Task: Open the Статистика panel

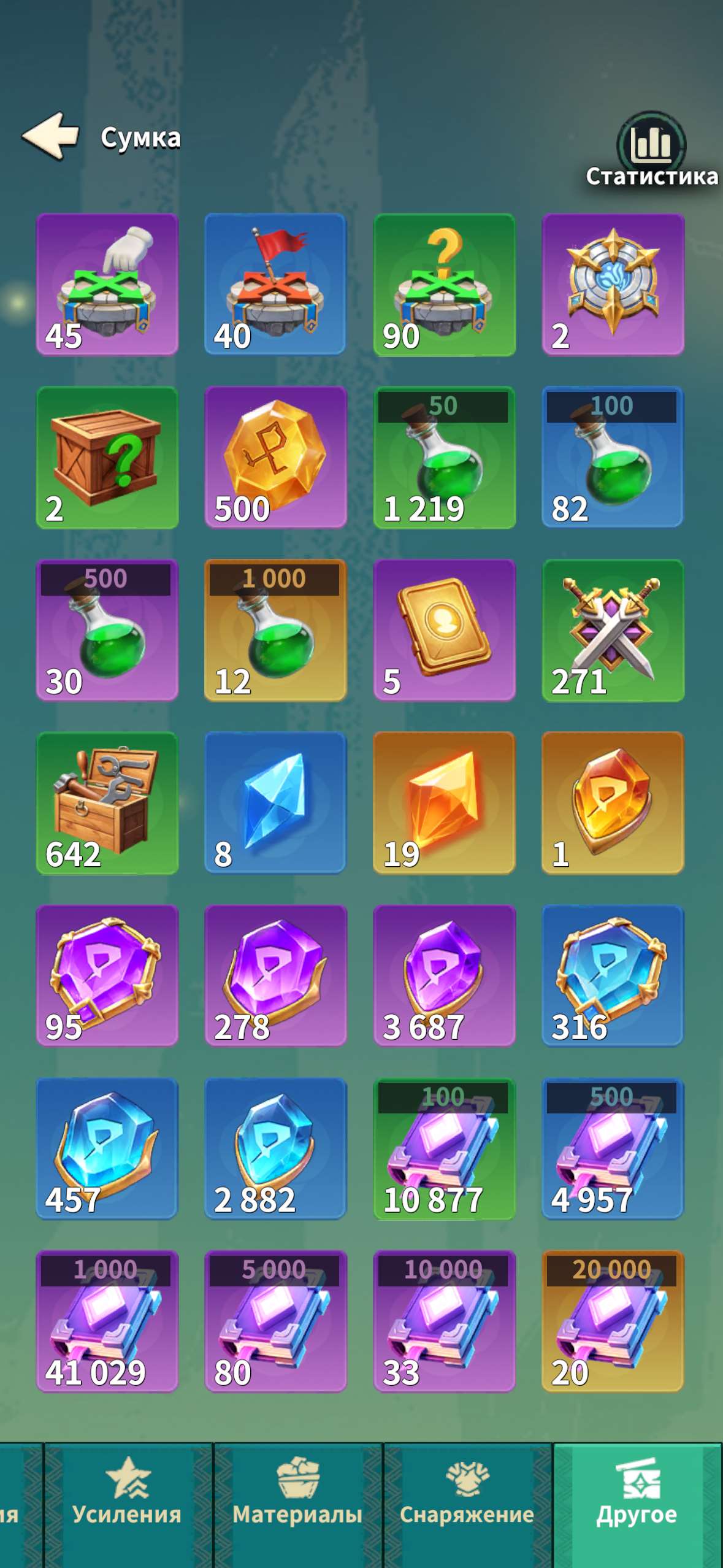Action: (x=651, y=149)
